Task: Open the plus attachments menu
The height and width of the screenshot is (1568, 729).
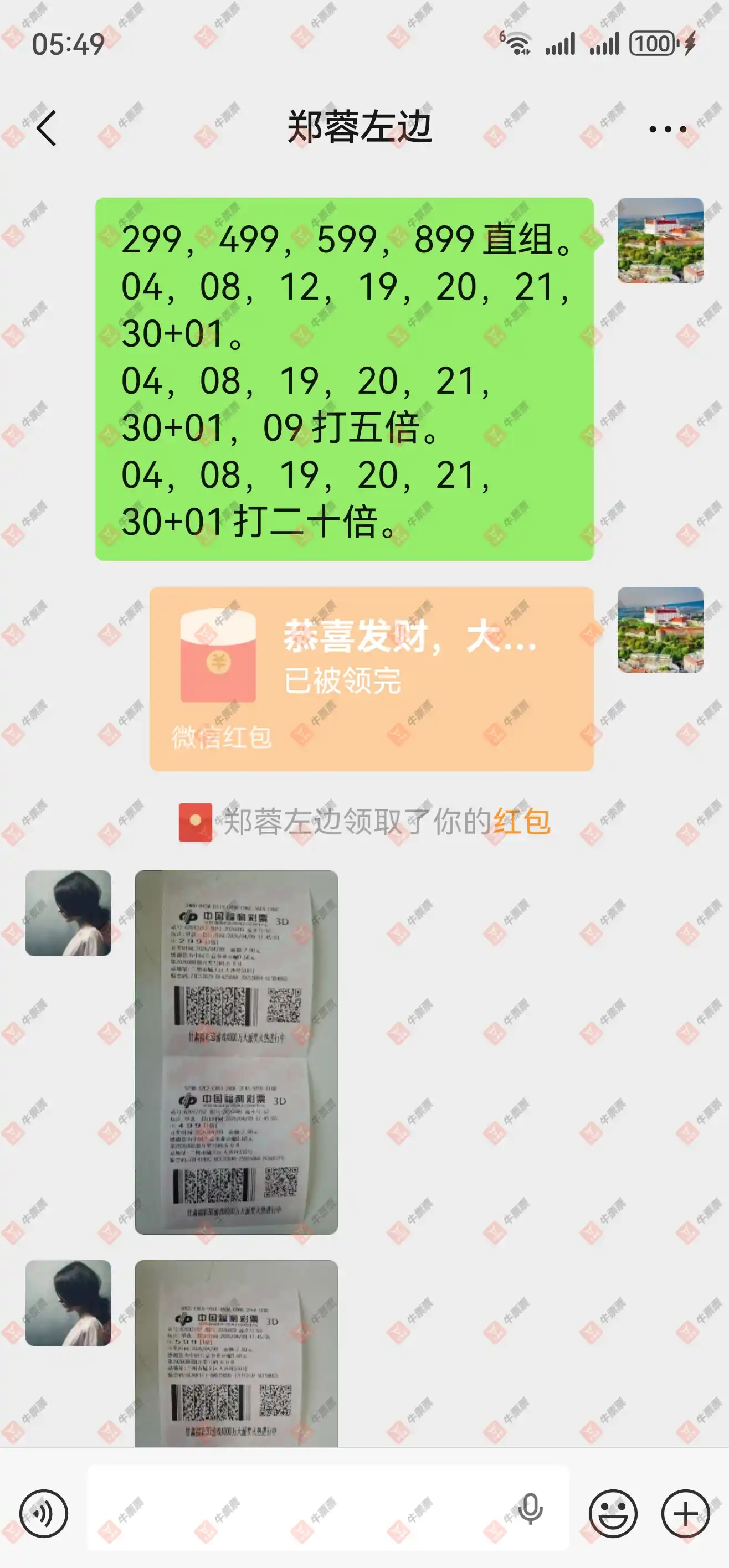Action: click(686, 1513)
